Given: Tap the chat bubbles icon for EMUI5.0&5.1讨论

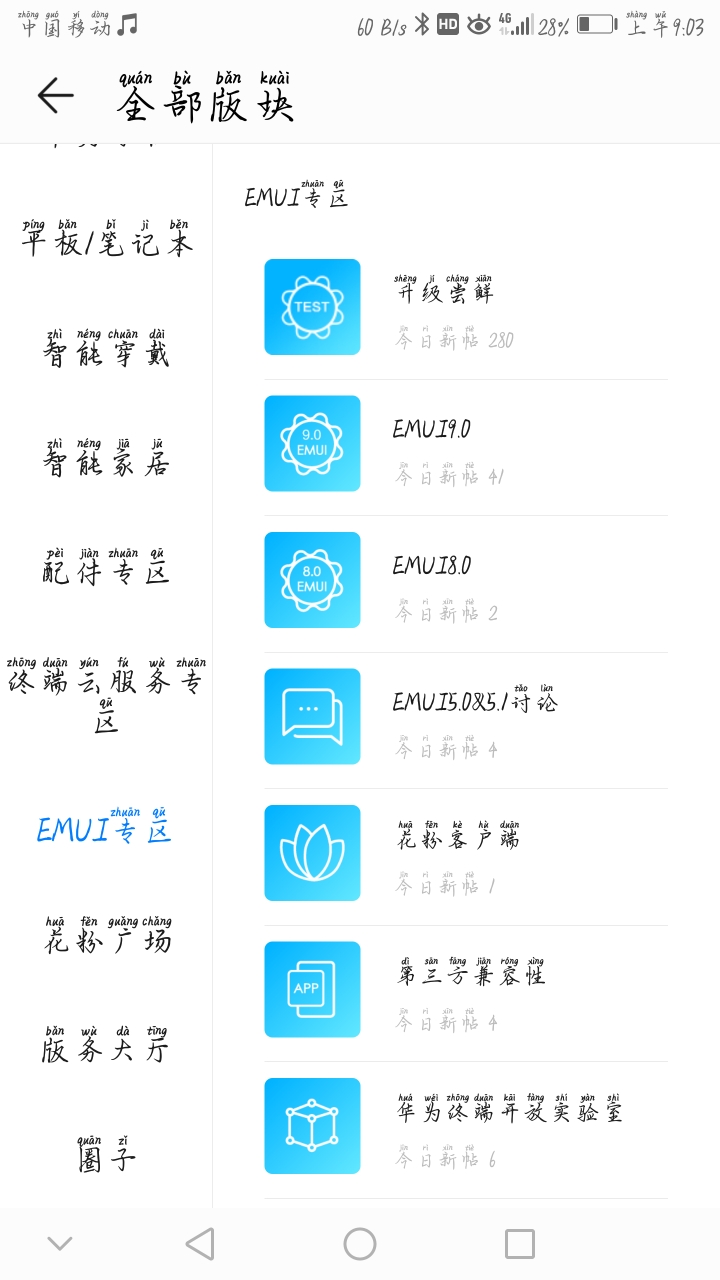Looking at the screenshot, I should (311, 716).
